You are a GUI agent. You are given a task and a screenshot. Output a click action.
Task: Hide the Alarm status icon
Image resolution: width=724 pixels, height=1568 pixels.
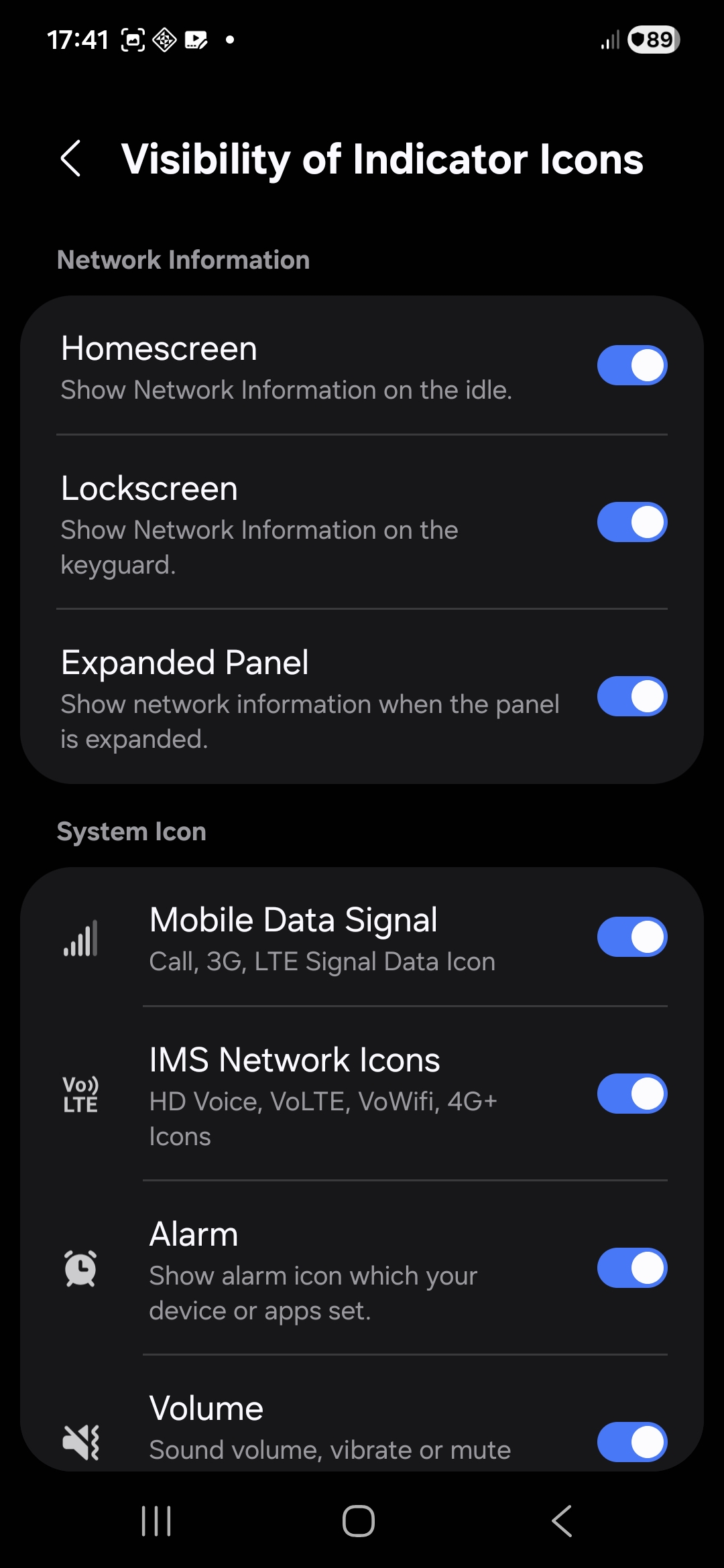click(x=631, y=1268)
